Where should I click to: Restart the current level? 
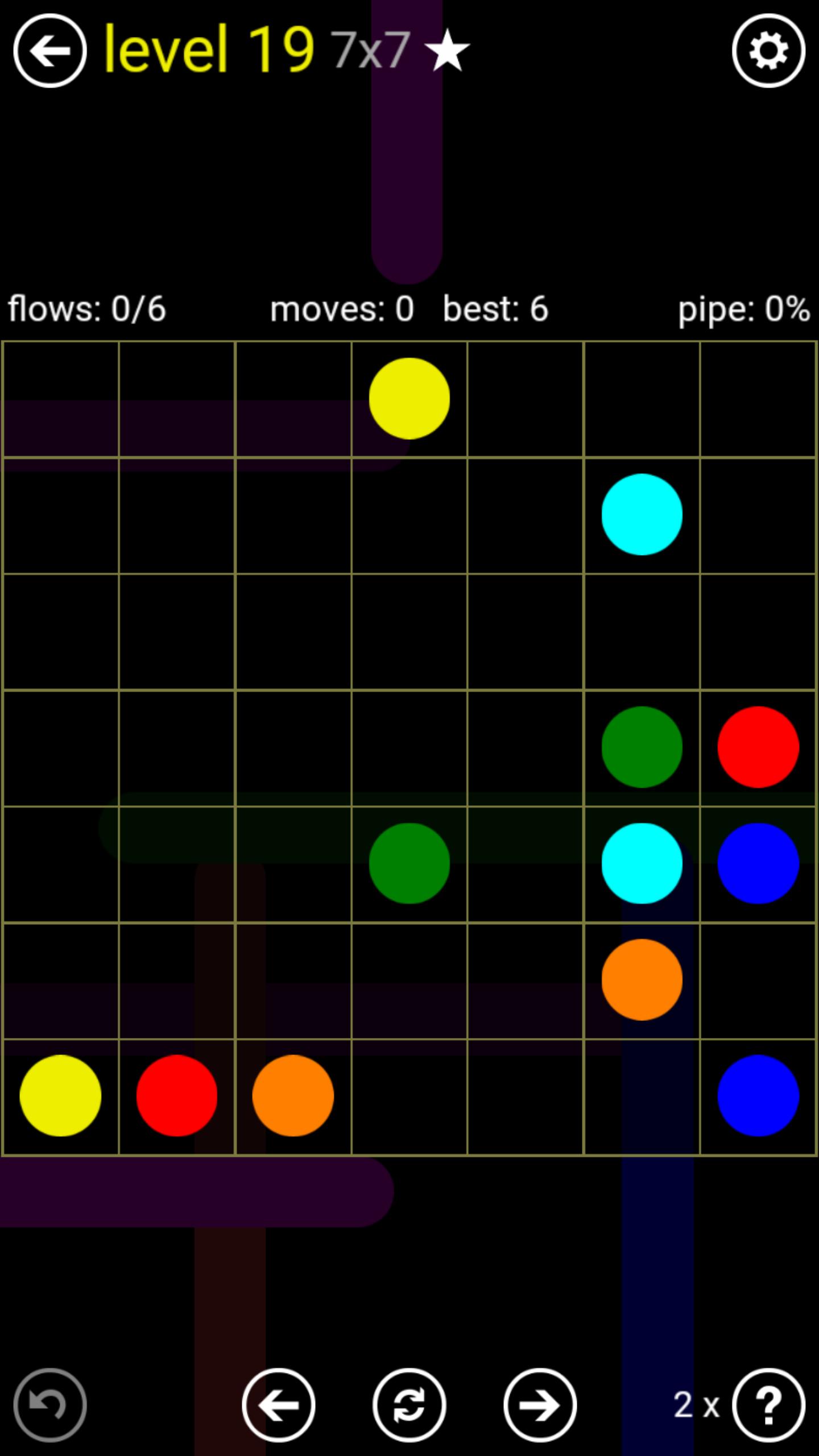[x=409, y=1405]
